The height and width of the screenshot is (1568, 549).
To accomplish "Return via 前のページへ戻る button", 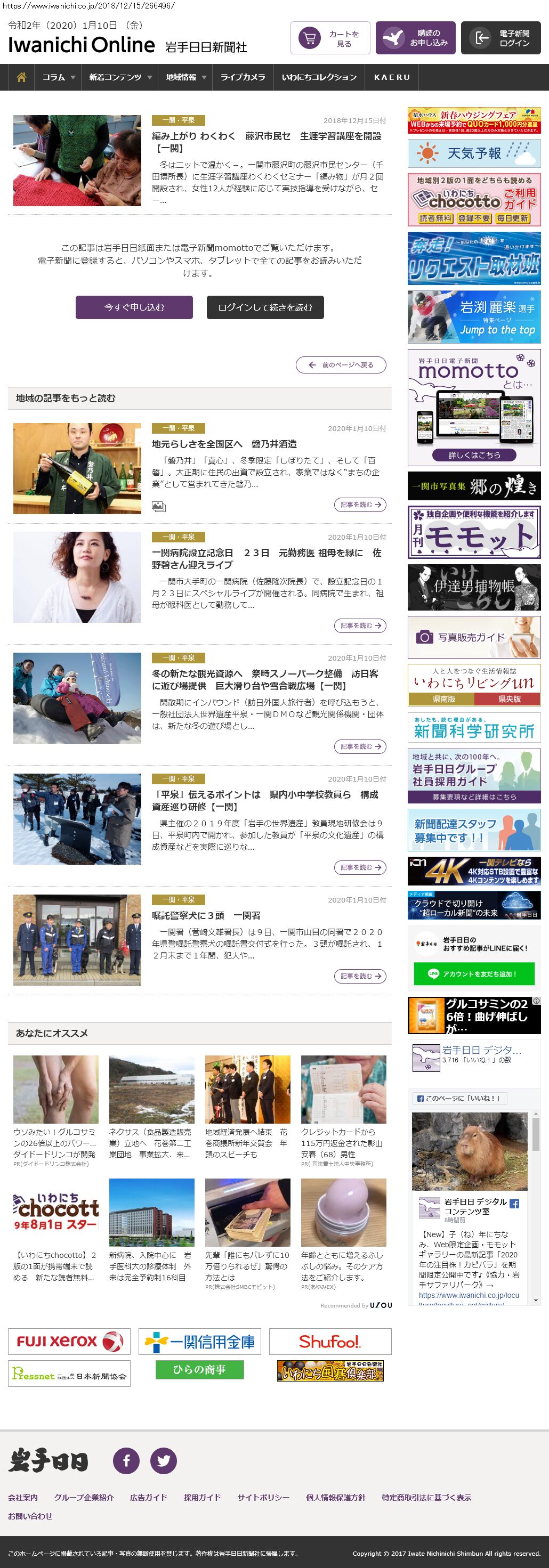I will point(341,365).
